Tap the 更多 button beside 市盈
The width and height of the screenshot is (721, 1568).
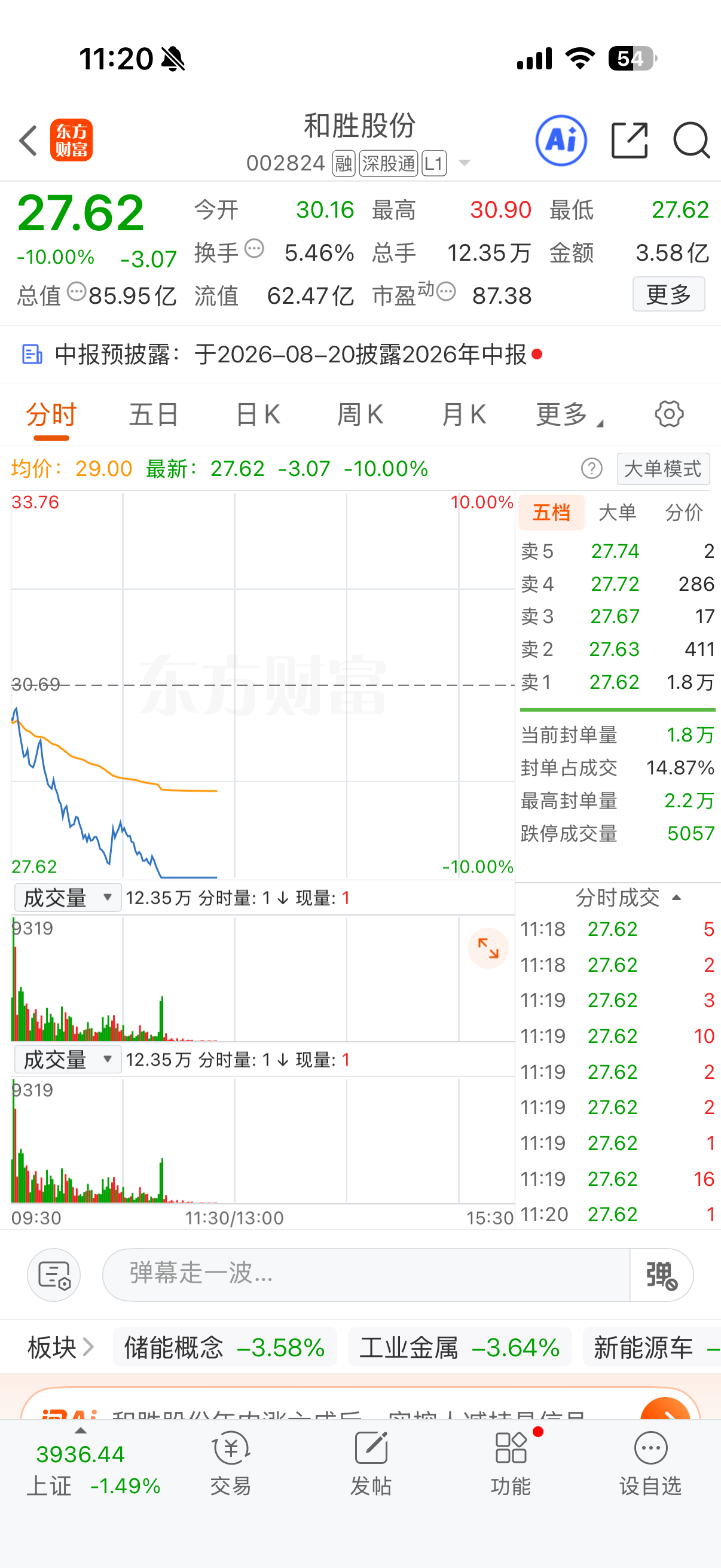[x=668, y=295]
